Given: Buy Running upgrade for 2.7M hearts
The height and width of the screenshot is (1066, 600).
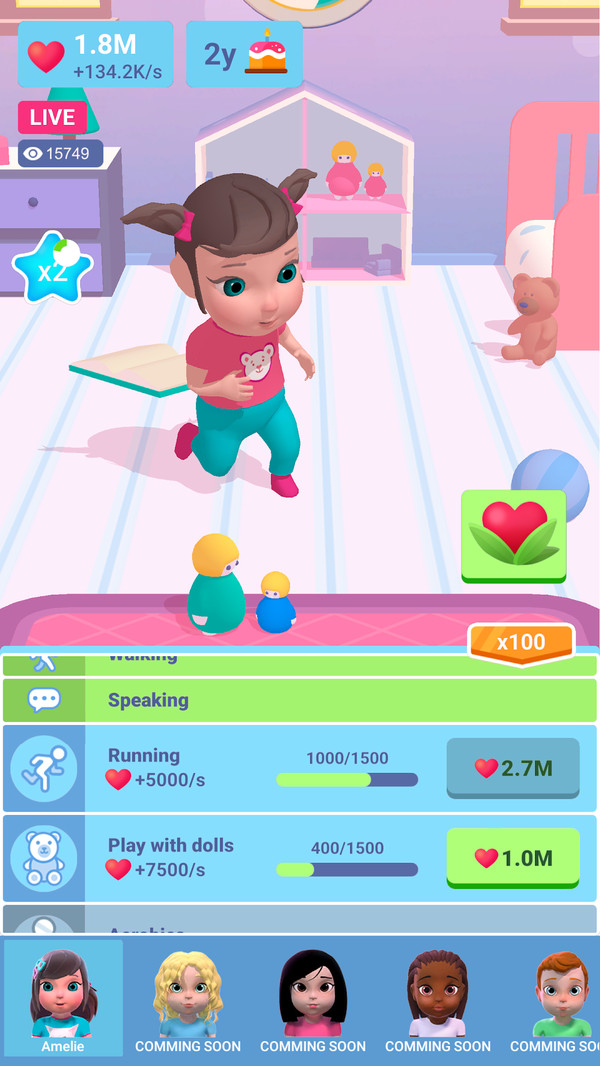Looking at the screenshot, I should pyautogui.click(x=512, y=768).
